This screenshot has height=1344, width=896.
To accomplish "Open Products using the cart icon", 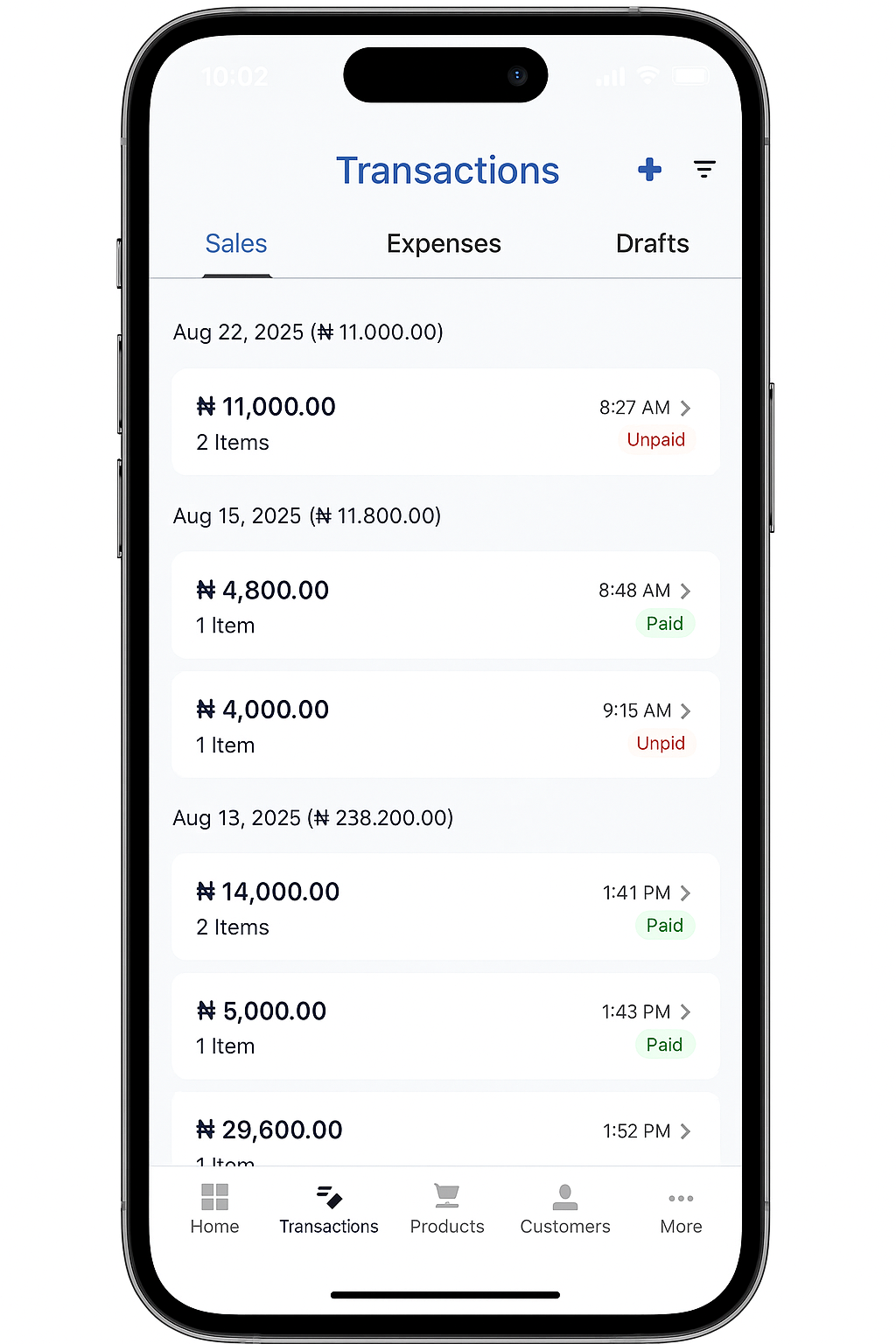I will 446,1194.
